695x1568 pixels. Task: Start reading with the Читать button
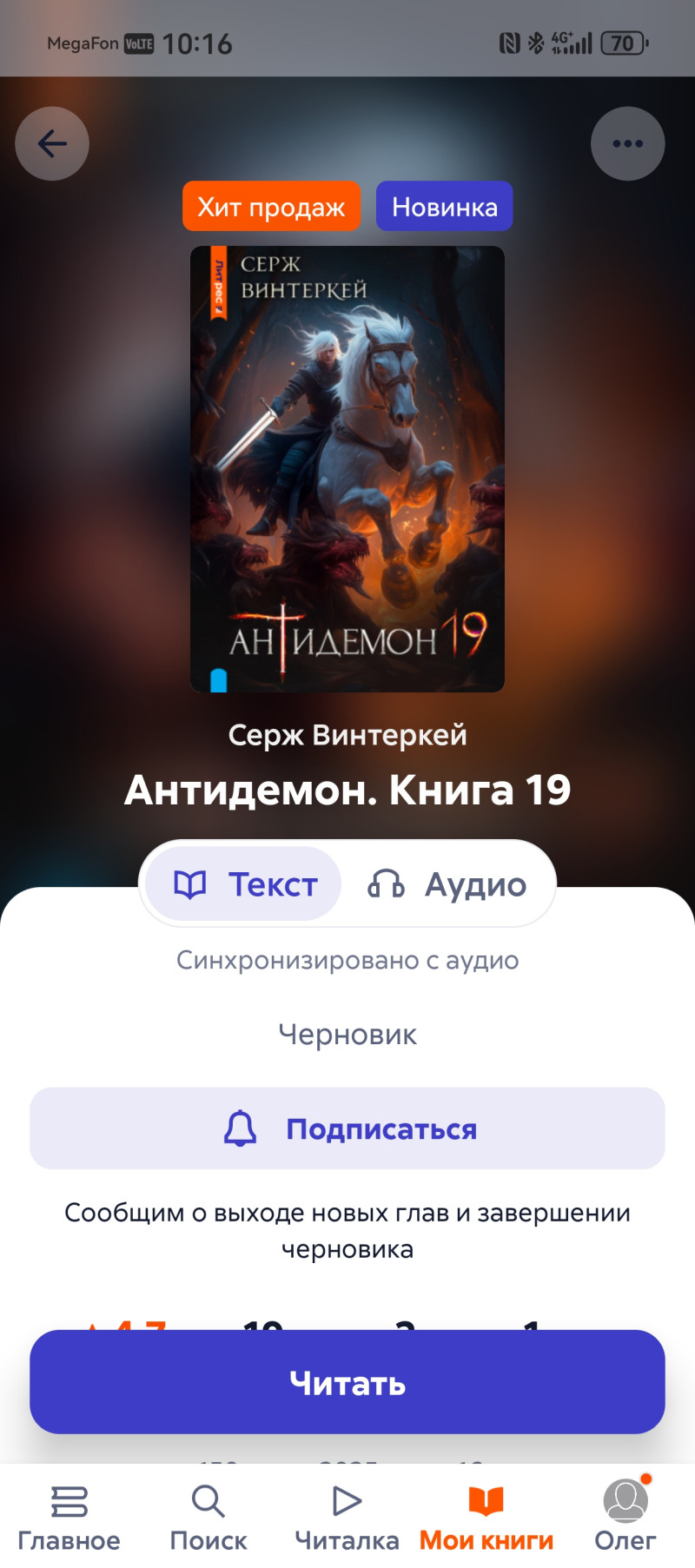pos(347,1382)
